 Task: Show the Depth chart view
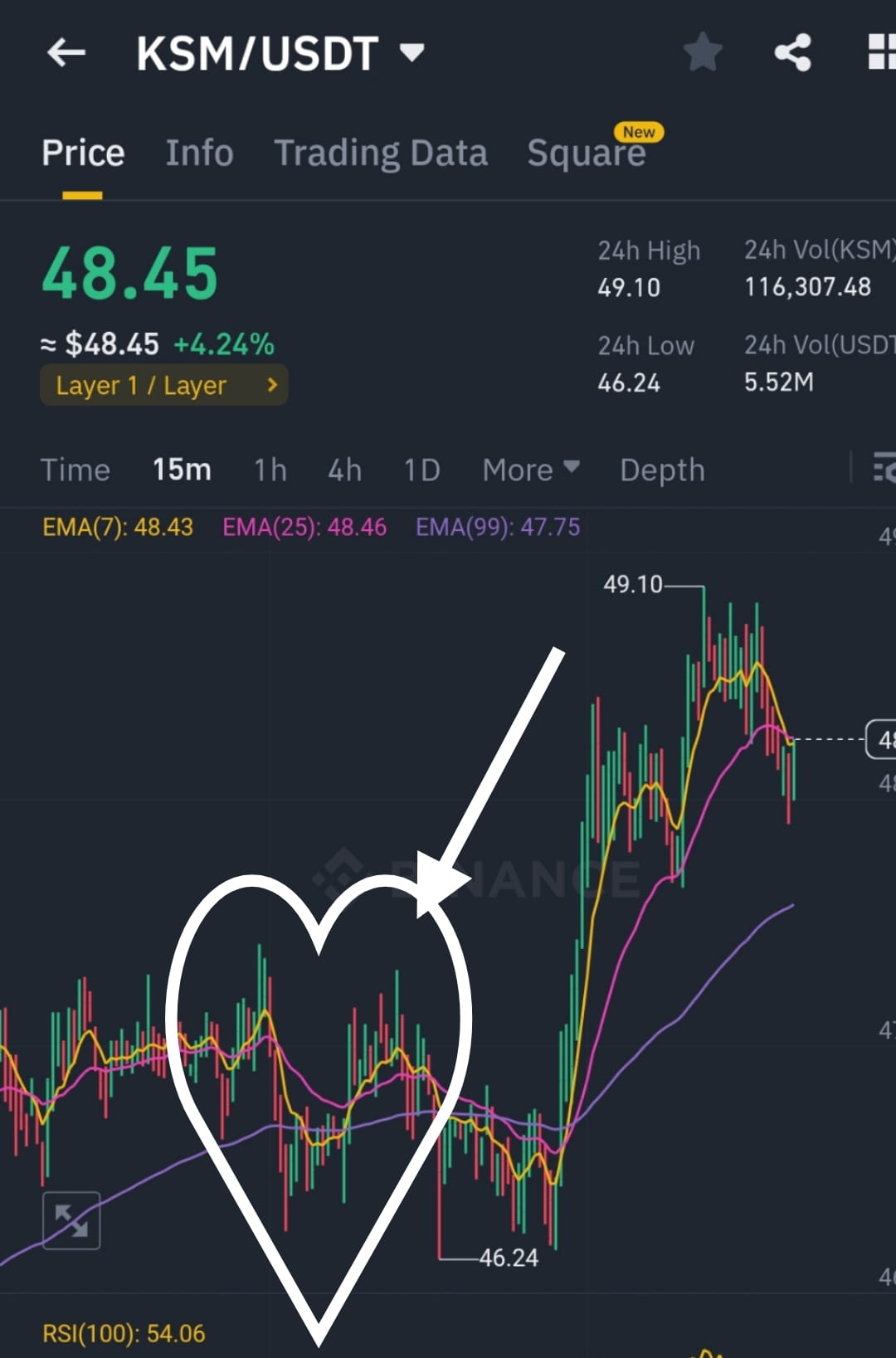(661, 470)
